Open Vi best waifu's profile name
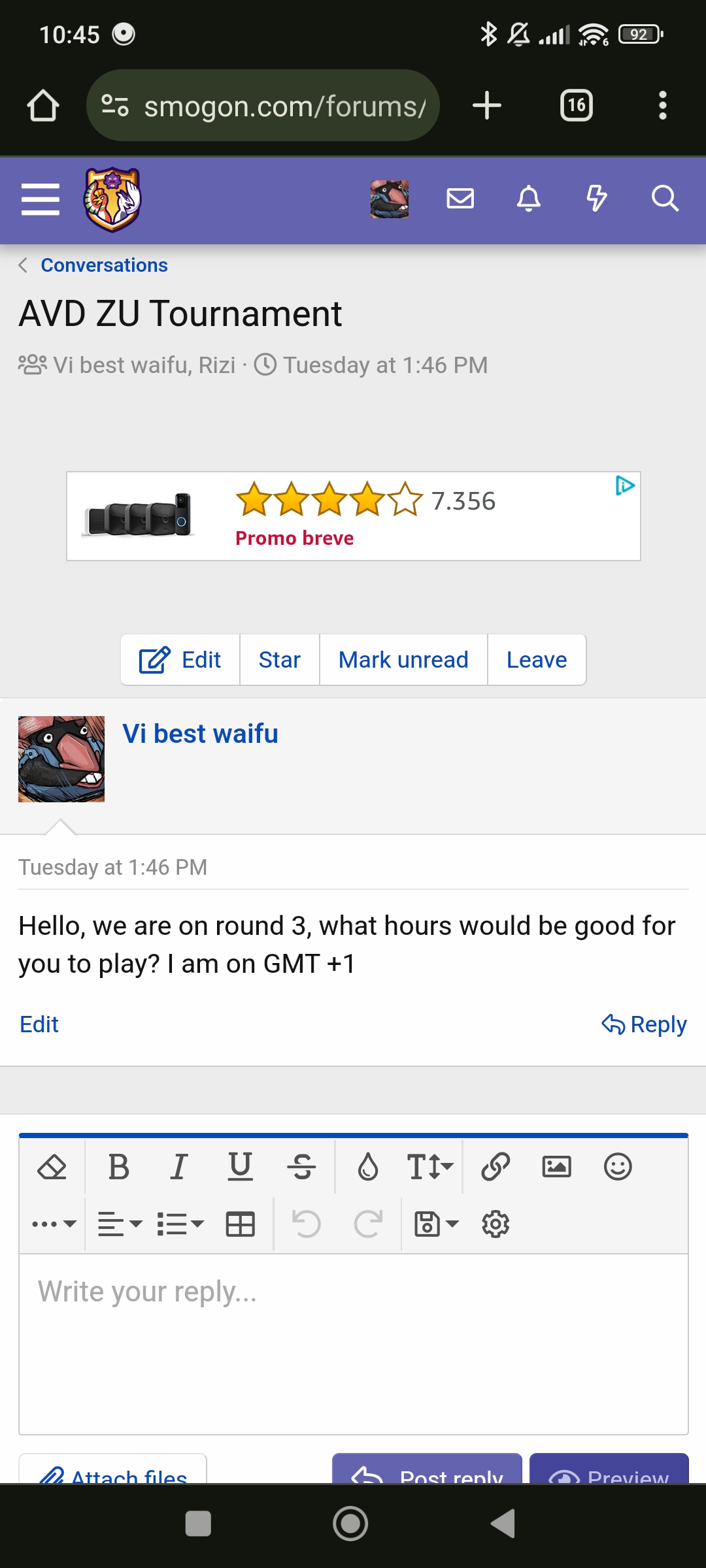The height and width of the screenshot is (1568, 706). pyautogui.click(x=200, y=734)
